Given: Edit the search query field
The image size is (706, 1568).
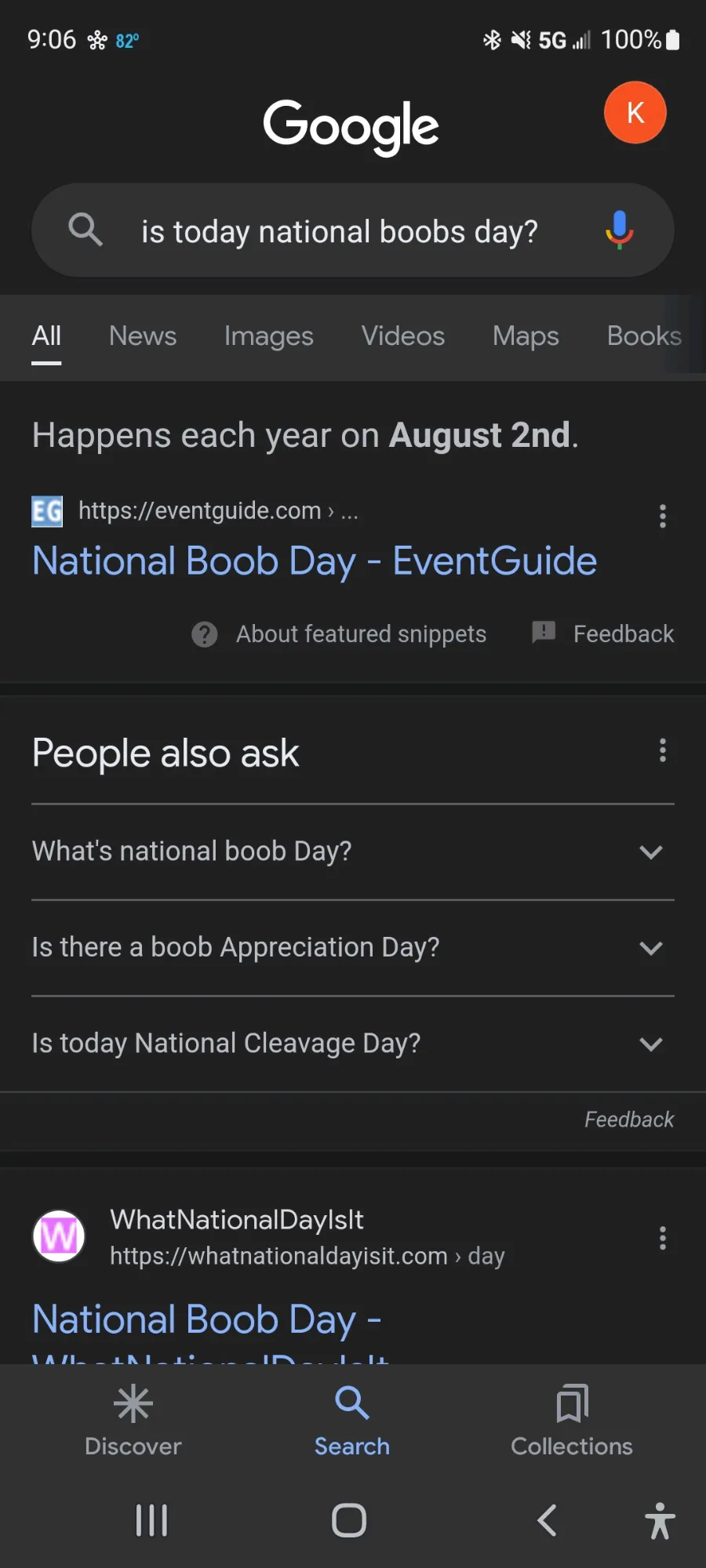Looking at the screenshot, I should 339,232.
